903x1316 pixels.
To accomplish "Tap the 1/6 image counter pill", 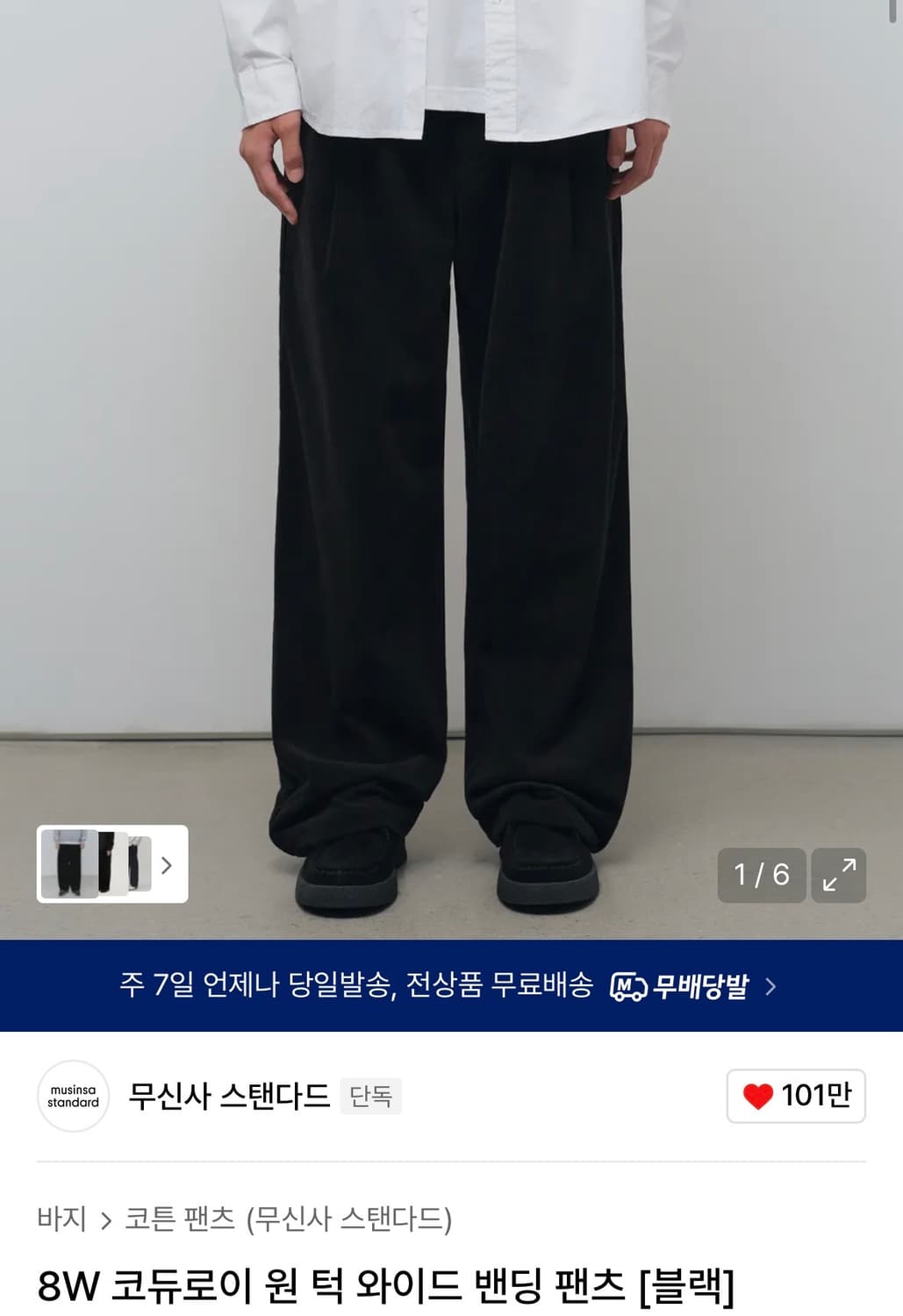I will [x=761, y=875].
